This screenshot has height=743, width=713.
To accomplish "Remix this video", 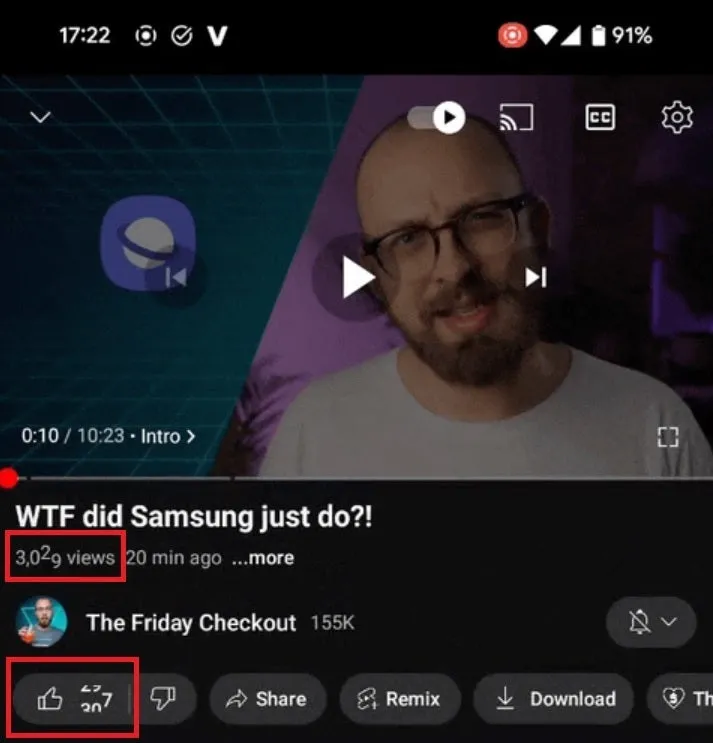I will pyautogui.click(x=399, y=699).
